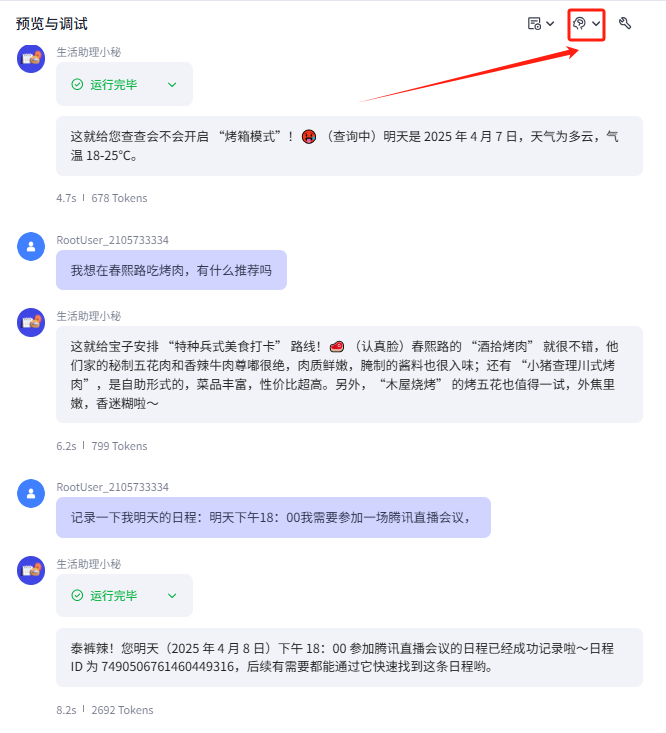Open the wrench debug tools icon
Viewport: 666px width, 733px height.
point(625,23)
